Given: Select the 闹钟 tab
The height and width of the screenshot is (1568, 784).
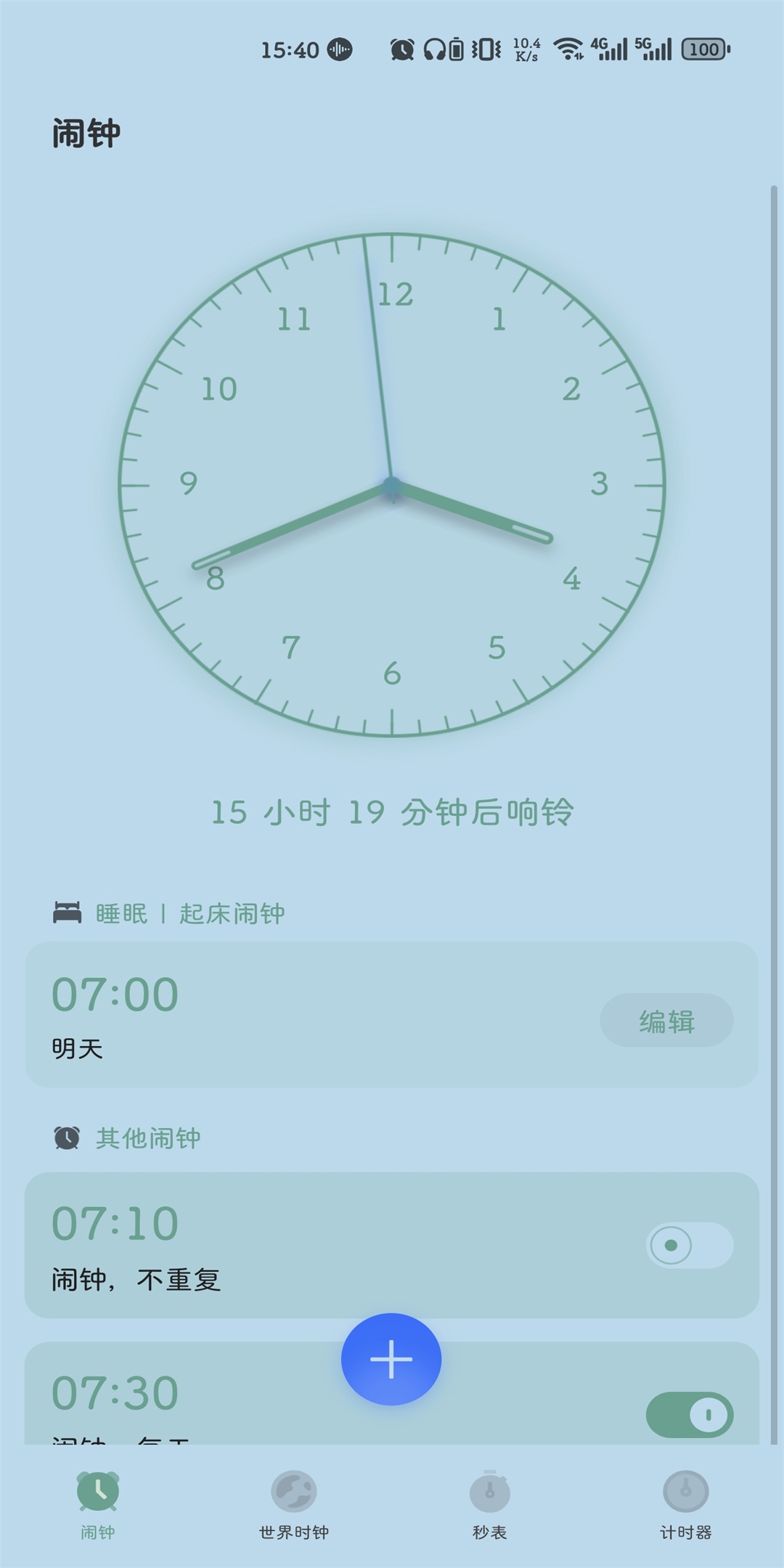Looking at the screenshot, I should point(98,1504).
